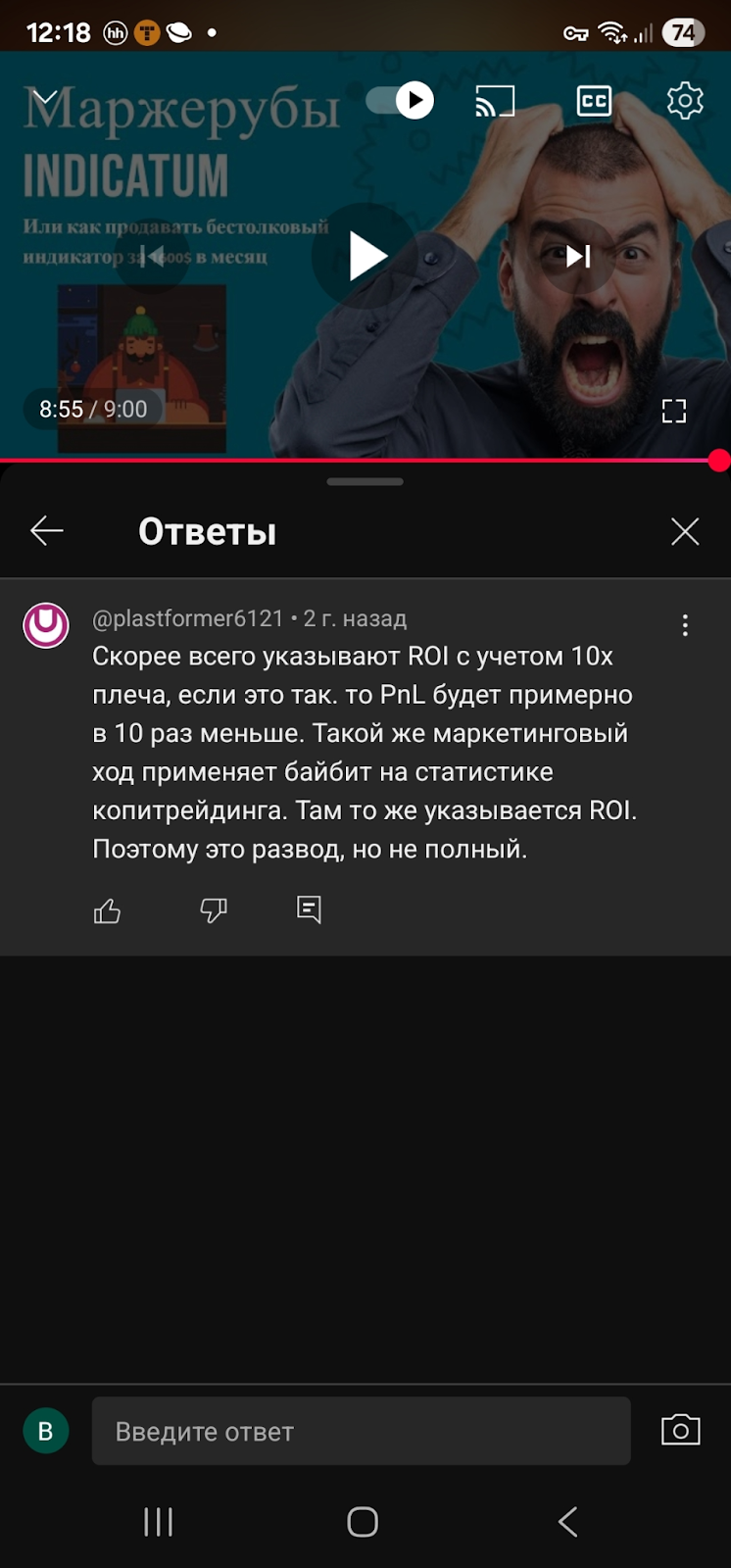This screenshot has width=731, height=1568.
Task: Open @plastformer6121's channel avatar
Action: (x=46, y=625)
